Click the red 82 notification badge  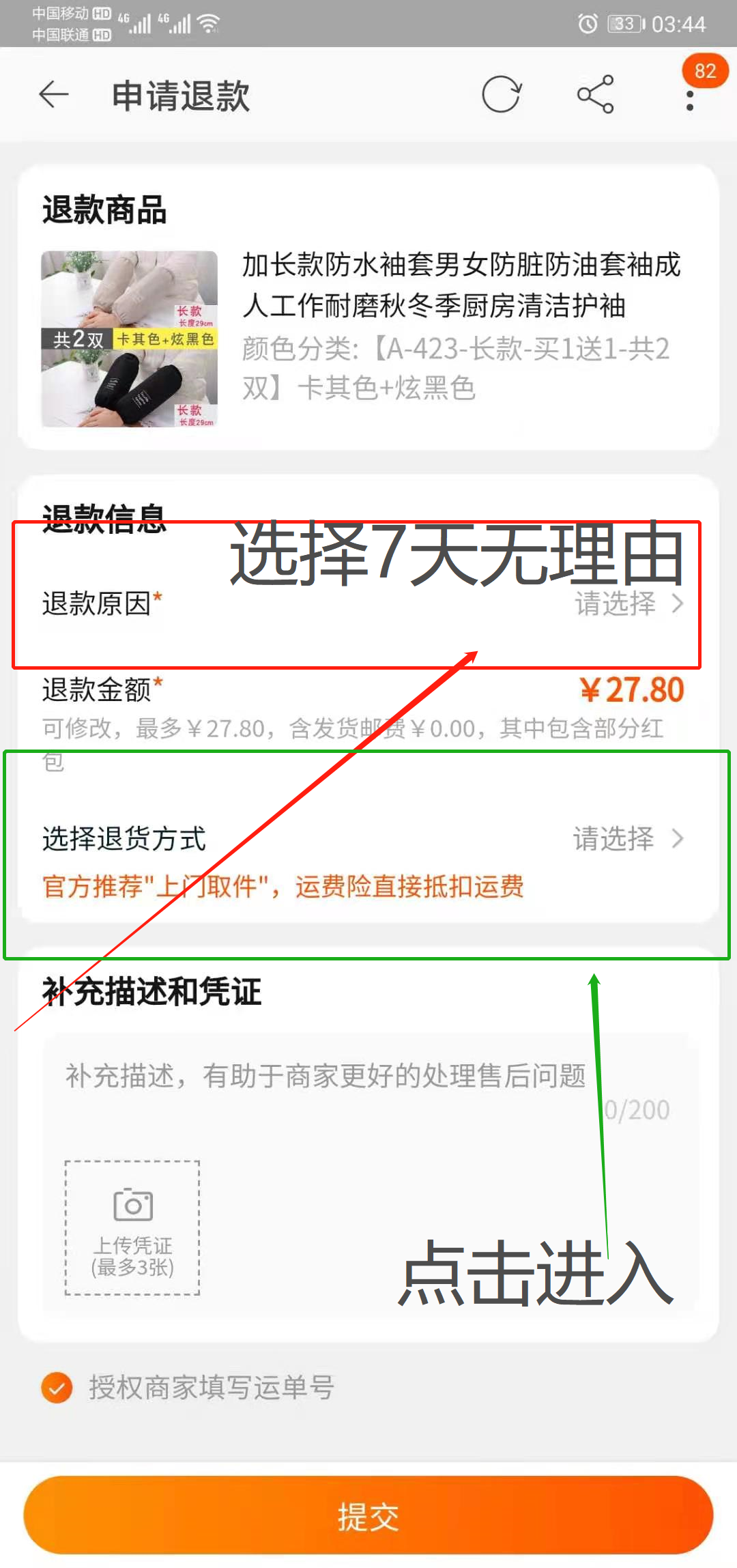coord(706,70)
